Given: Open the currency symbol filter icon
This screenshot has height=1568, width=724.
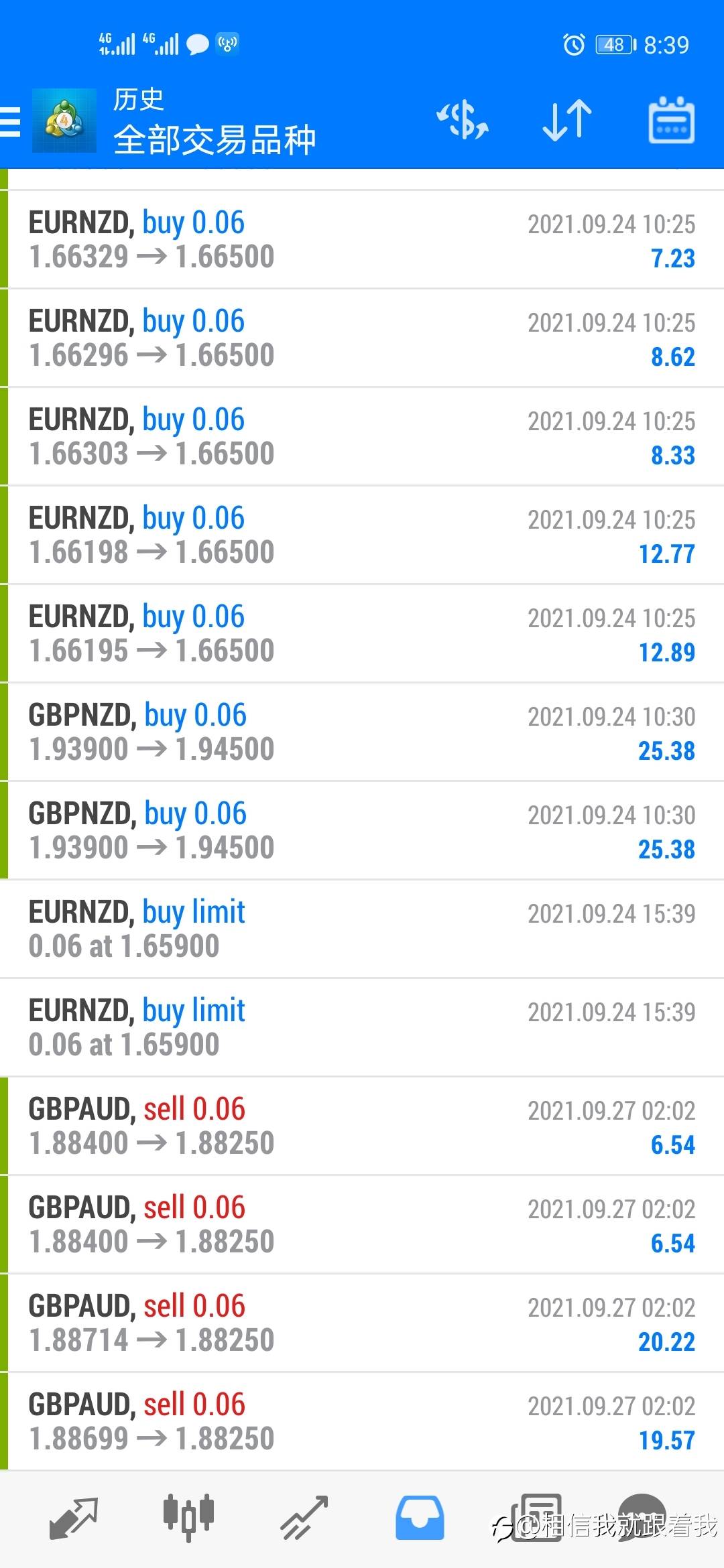Looking at the screenshot, I should coord(463,121).
